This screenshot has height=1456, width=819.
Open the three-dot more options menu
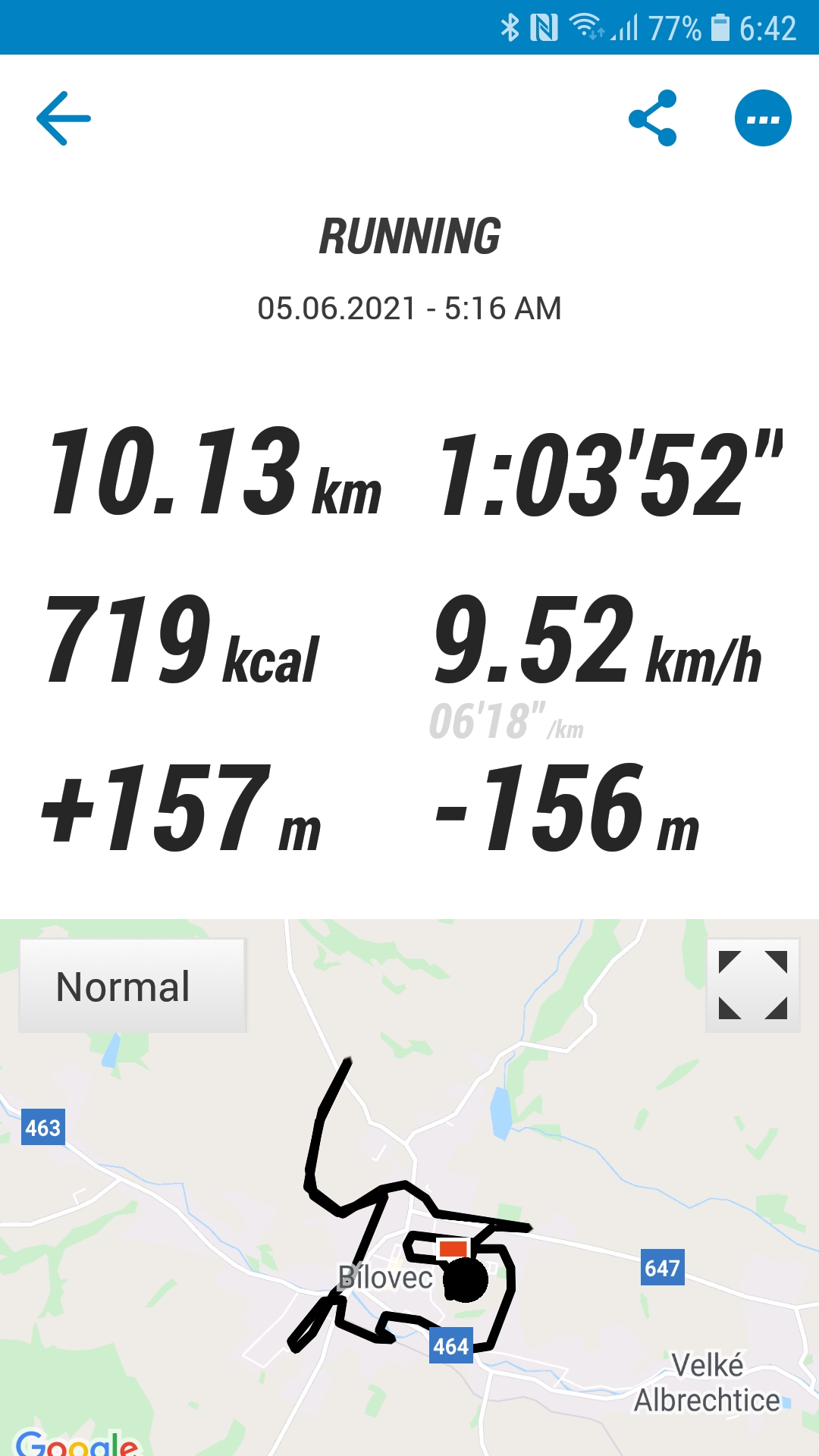coord(763,118)
